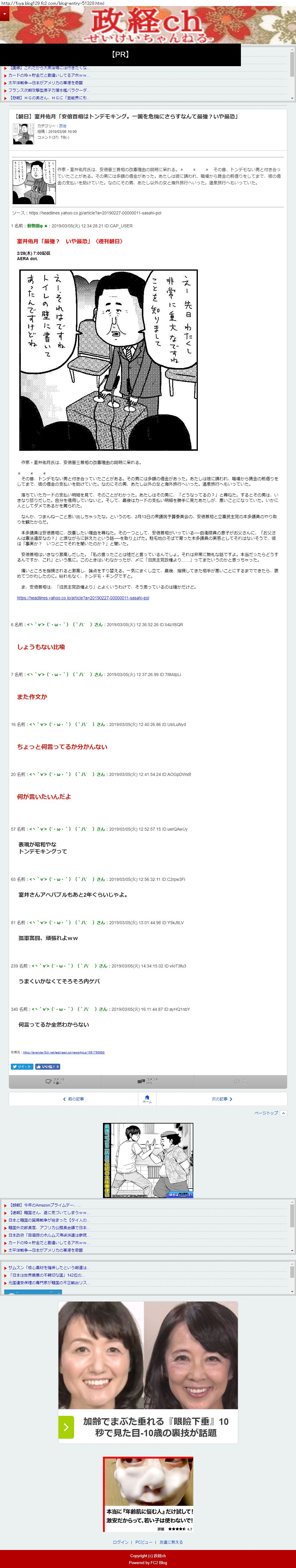Tap コメントを書く to write a comment

[55, 1081]
